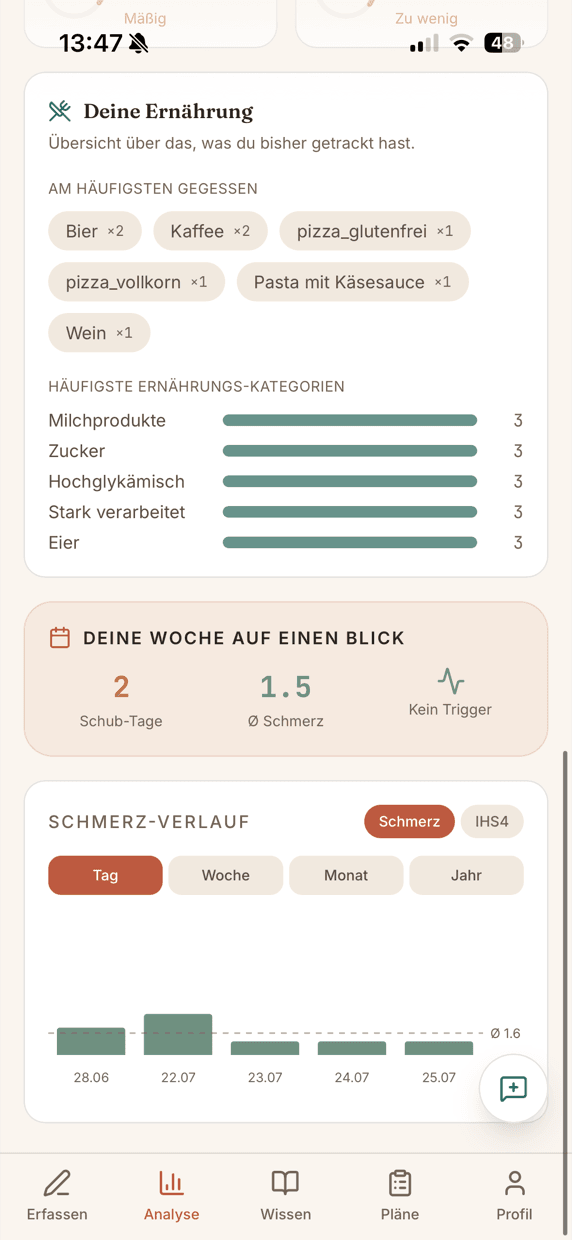Open the Analyse tab
The width and height of the screenshot is (572, 1240).
tap(171, 1195)
